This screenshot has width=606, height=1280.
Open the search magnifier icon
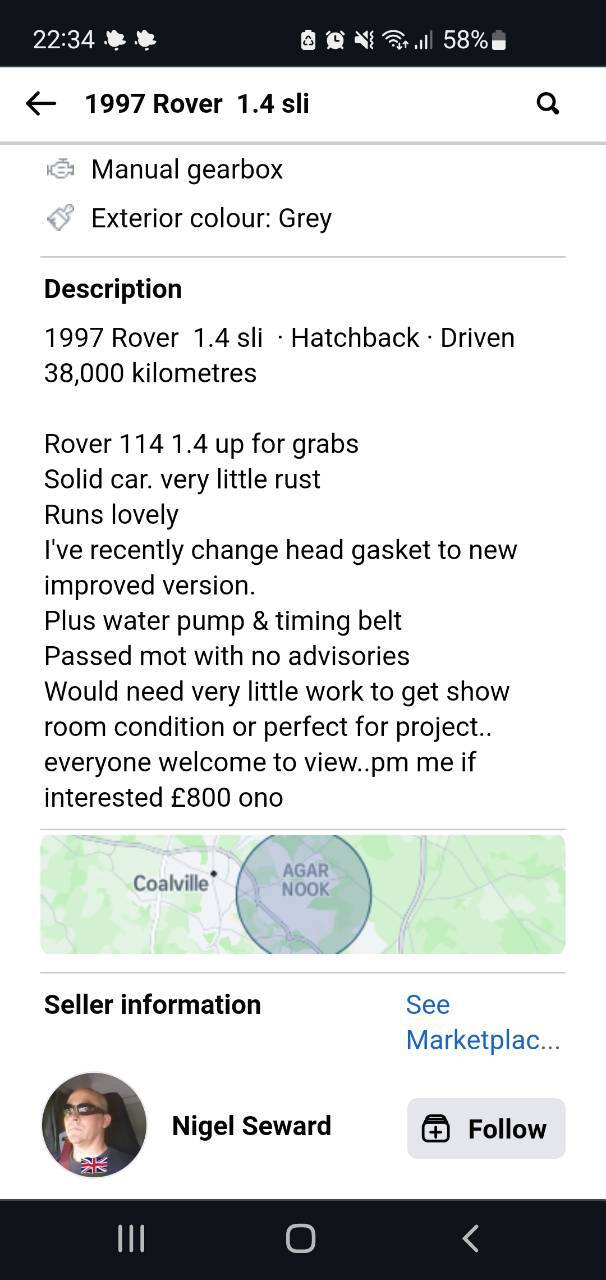point(548,103)
